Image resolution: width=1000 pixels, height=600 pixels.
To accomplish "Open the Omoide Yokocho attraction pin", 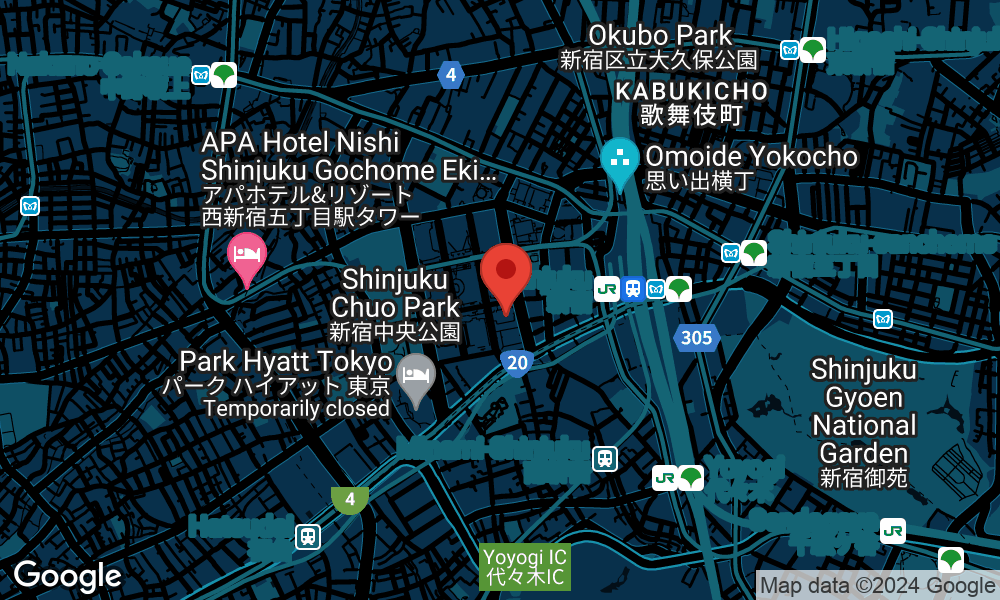I will coord(620,159).
